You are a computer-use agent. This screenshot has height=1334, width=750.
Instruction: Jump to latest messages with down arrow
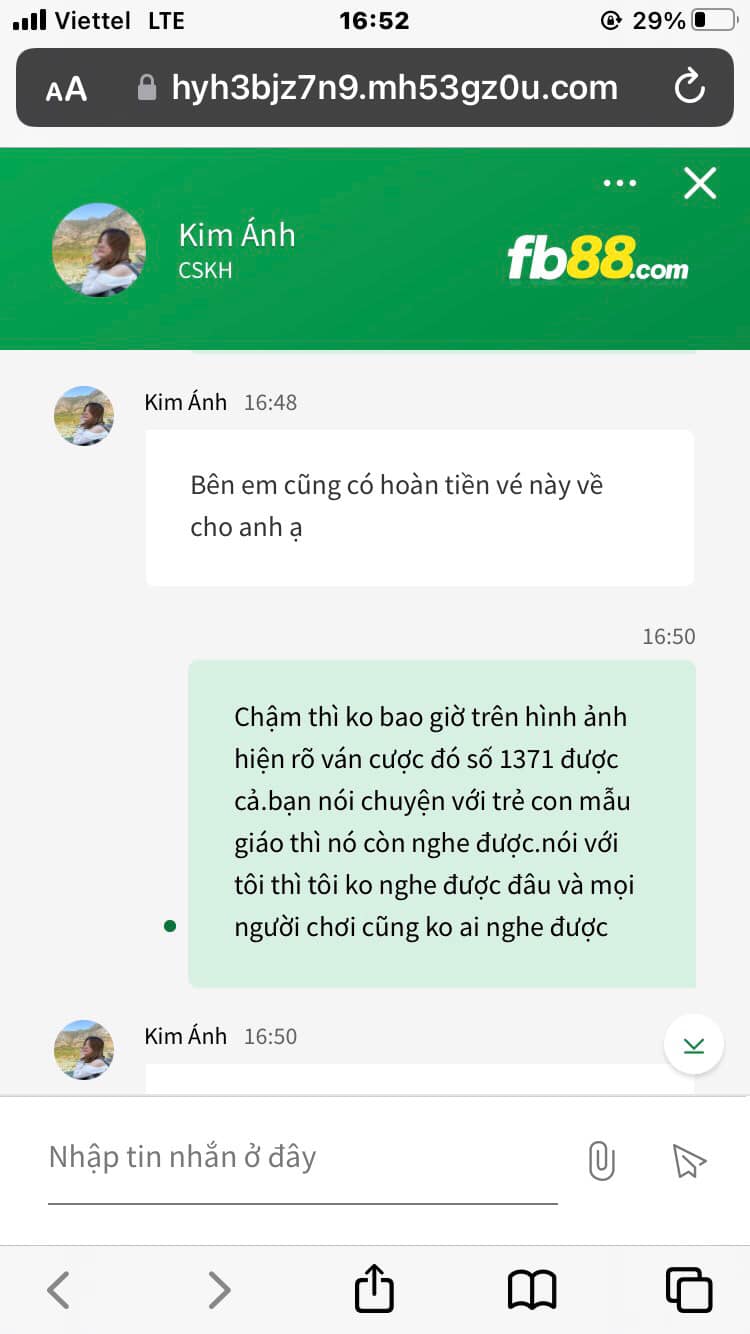pyautogui.click(x=693, y=1045)
